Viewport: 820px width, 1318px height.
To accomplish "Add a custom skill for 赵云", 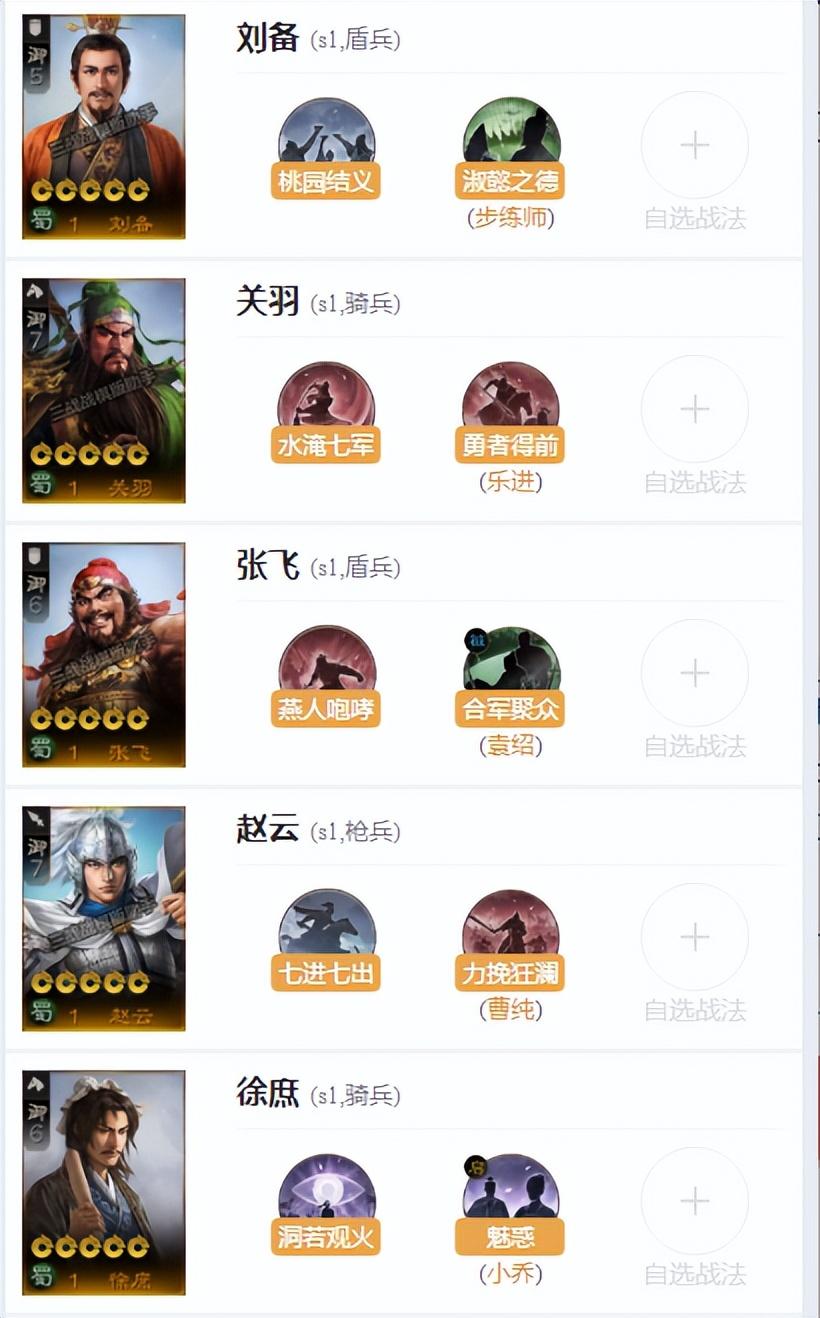I will 694,938.
